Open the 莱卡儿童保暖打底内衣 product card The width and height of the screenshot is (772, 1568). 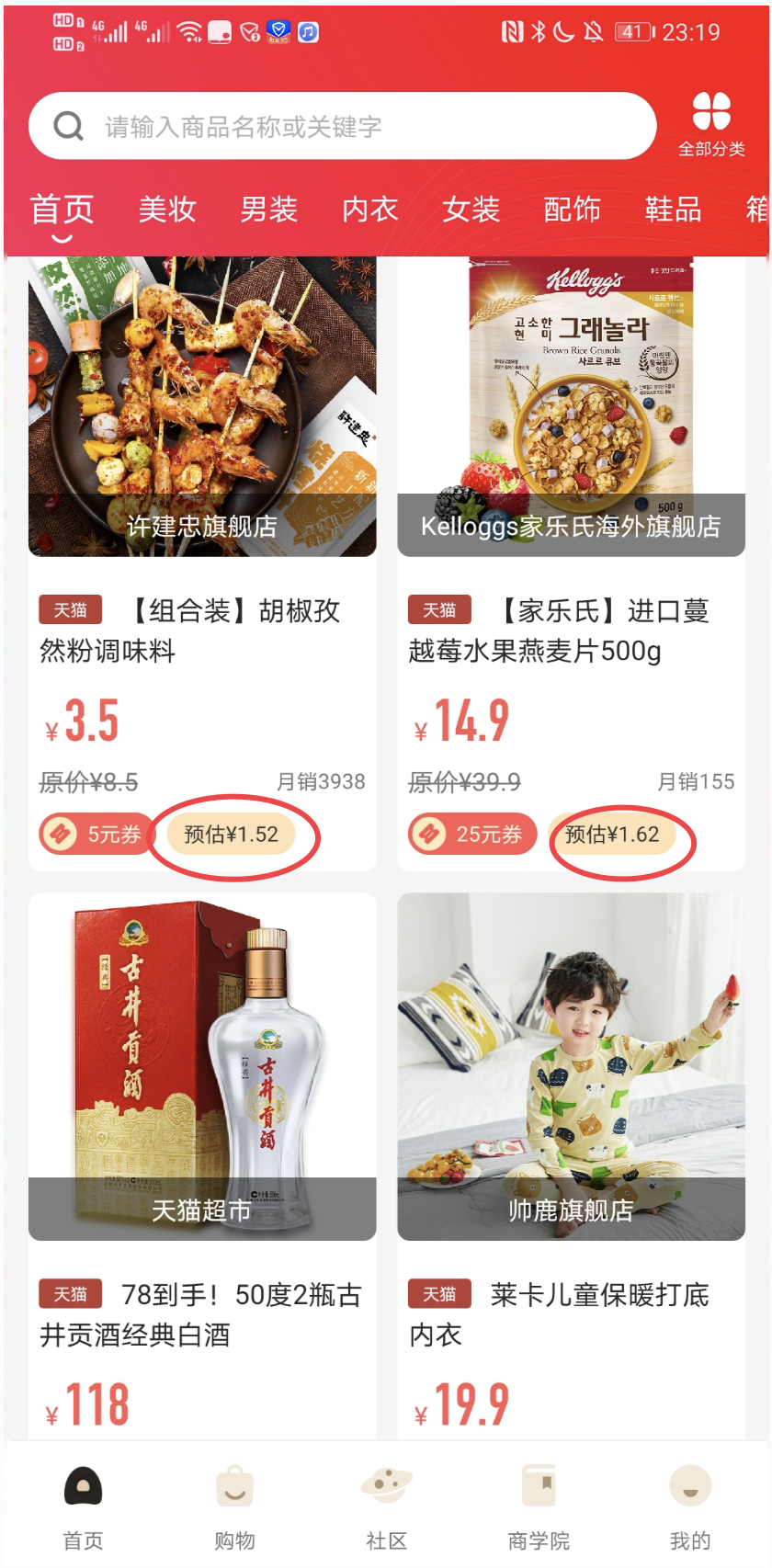571,1314
